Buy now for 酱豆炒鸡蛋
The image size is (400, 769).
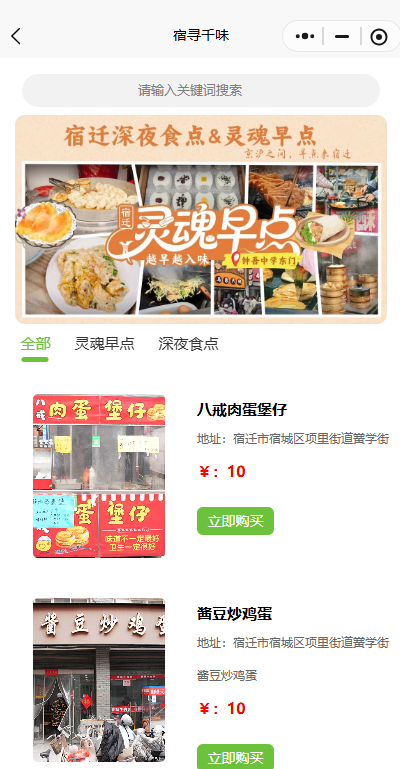[235, 757]
